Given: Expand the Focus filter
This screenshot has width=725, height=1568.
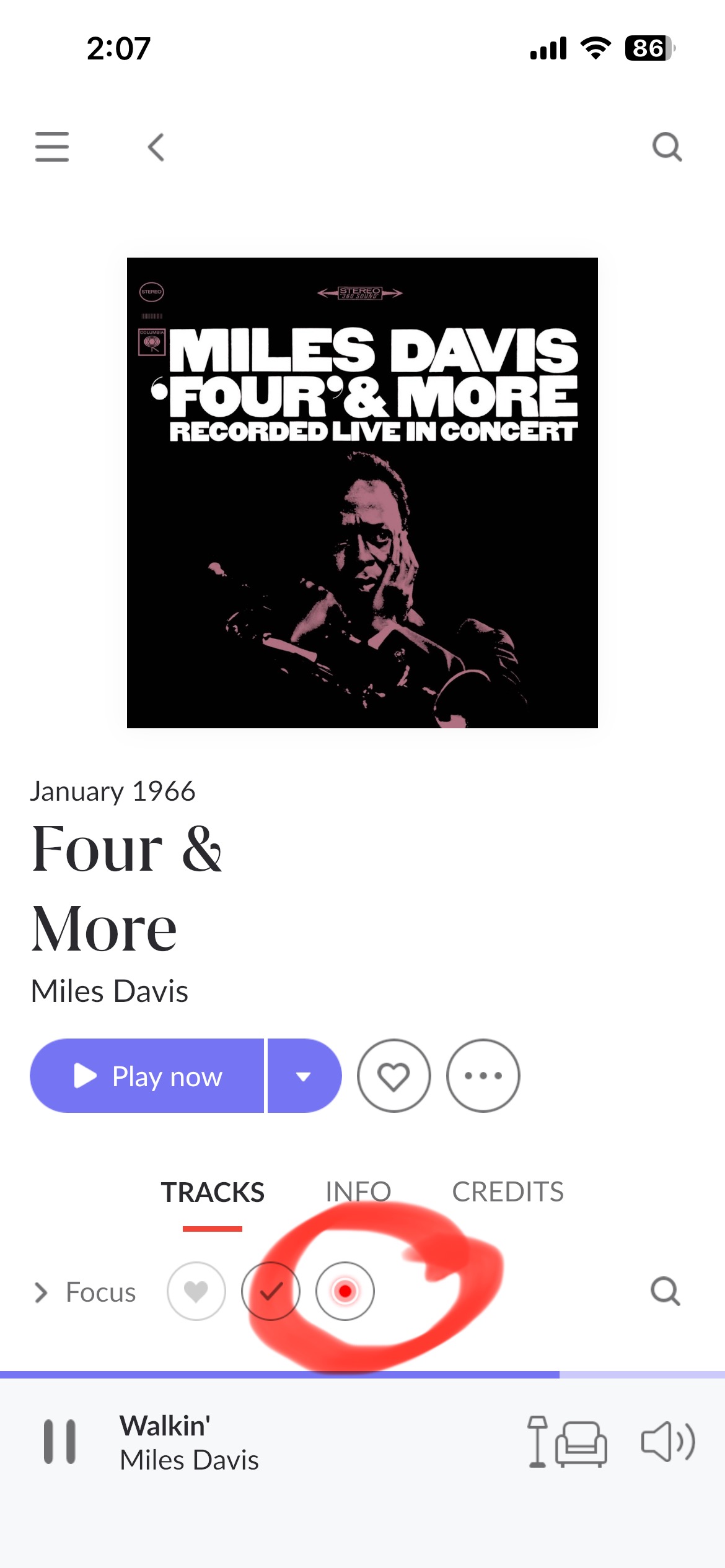Looking at the screenshot, I should pyautogui.click(x=85, y=1292).
